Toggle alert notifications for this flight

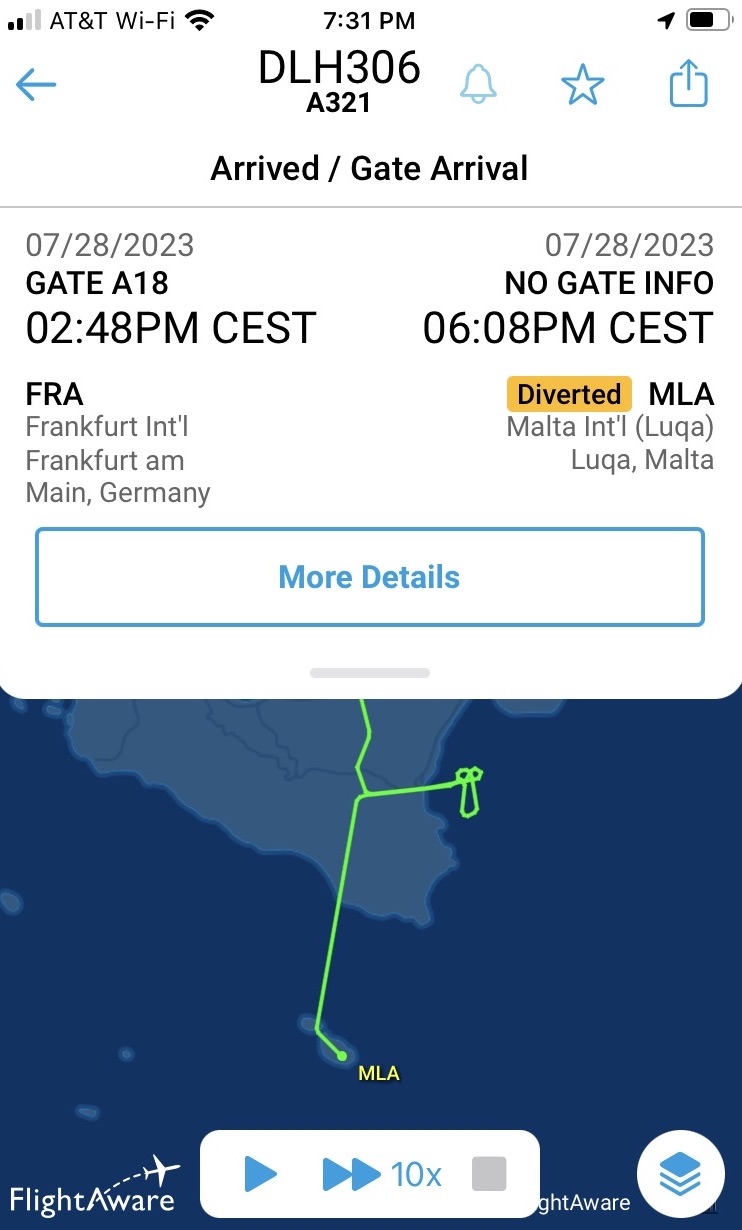(478, 85)
